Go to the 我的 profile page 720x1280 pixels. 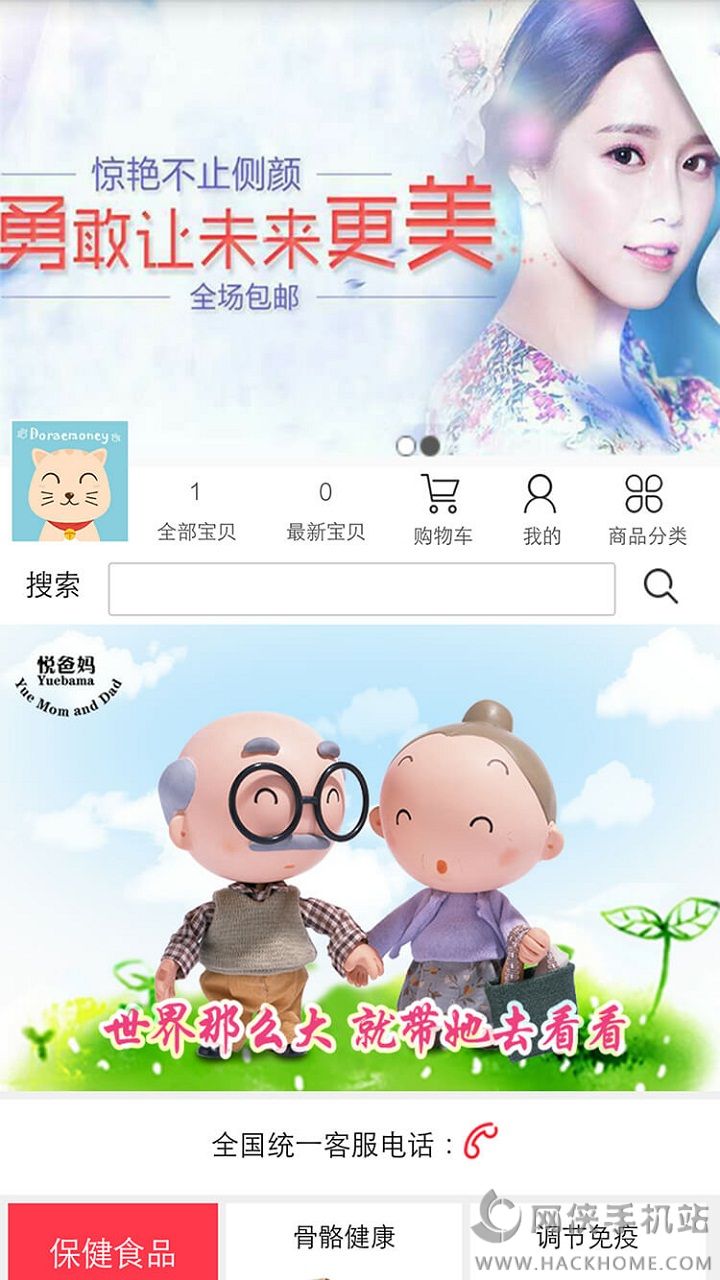tap(541, 510)
